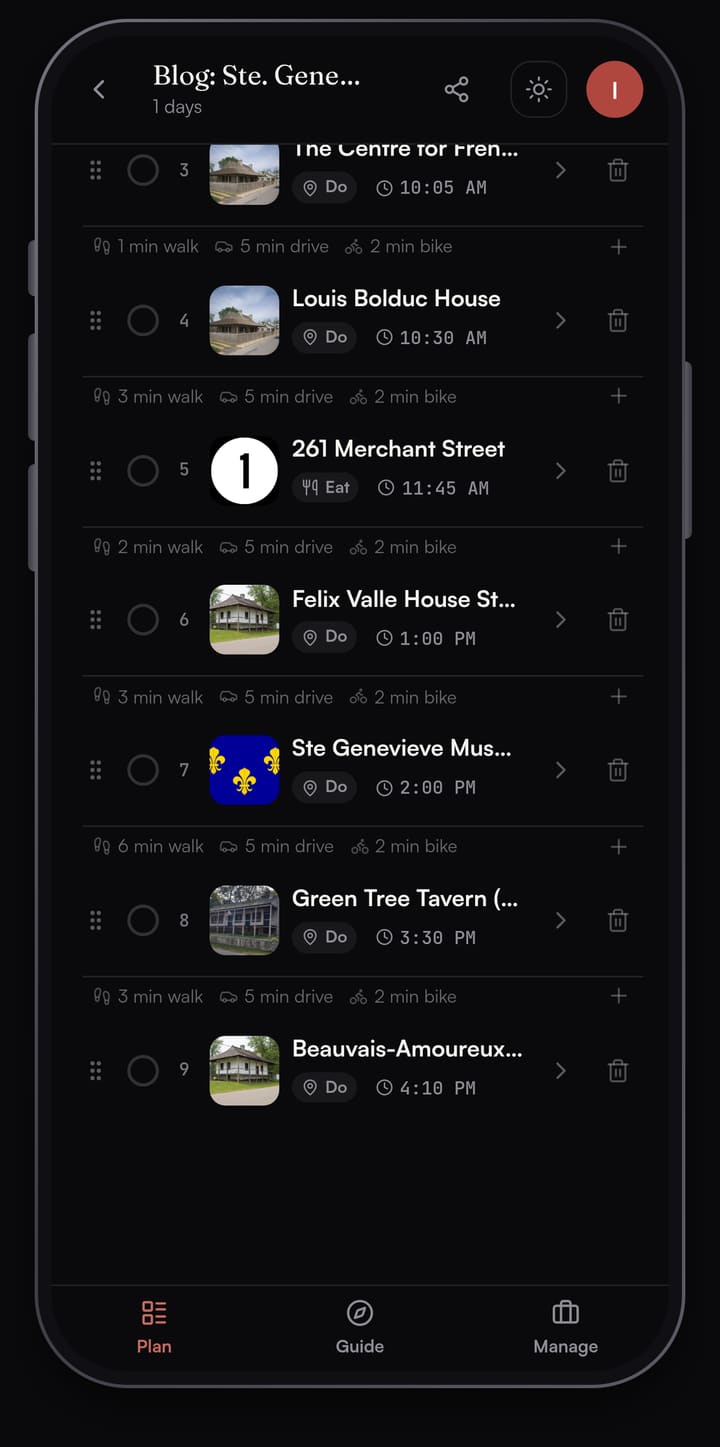
Task: Go back using the top-left arrow
Action: click(x=99, y=90)
